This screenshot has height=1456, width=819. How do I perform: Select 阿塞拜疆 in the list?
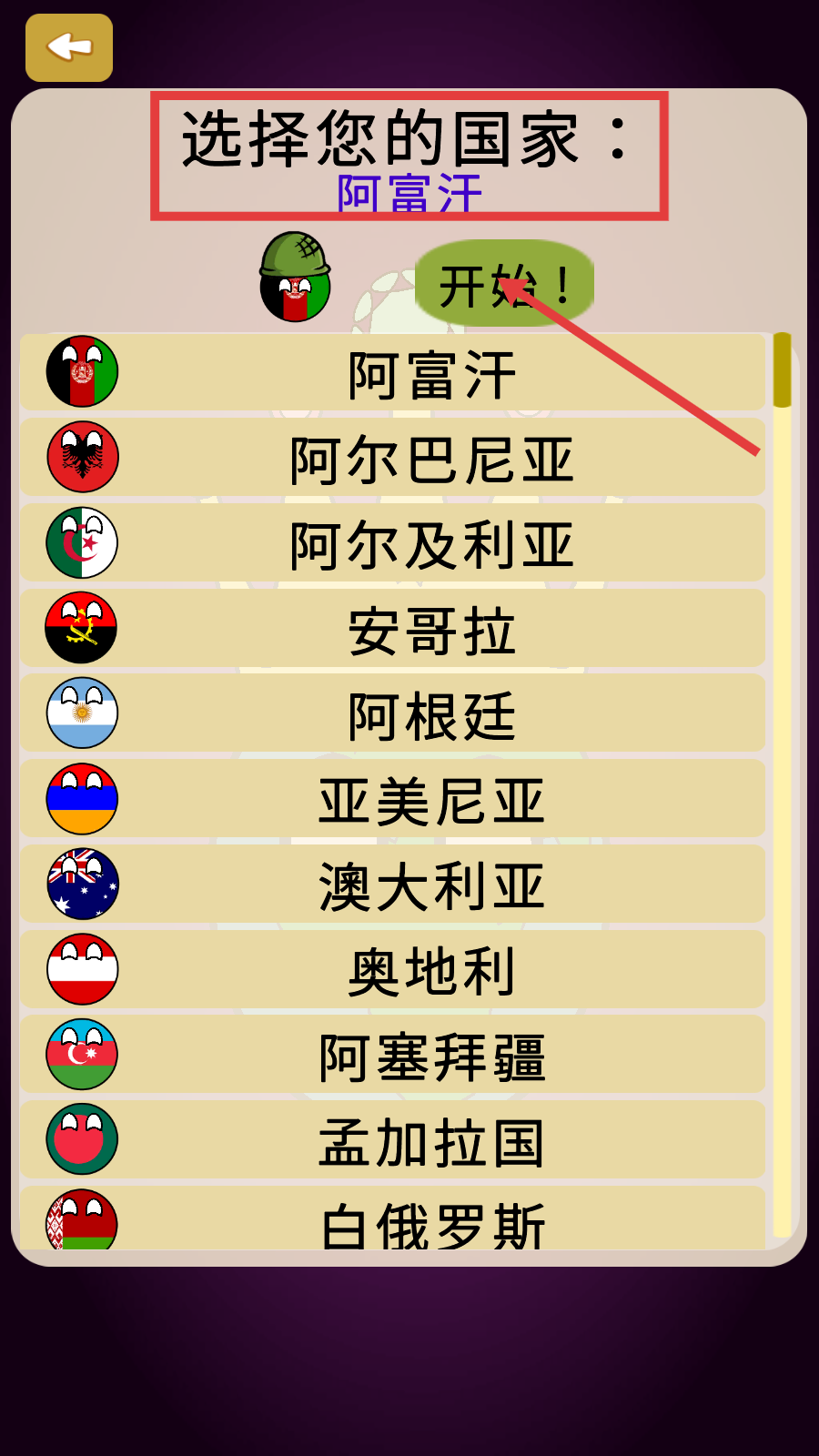393,1056
